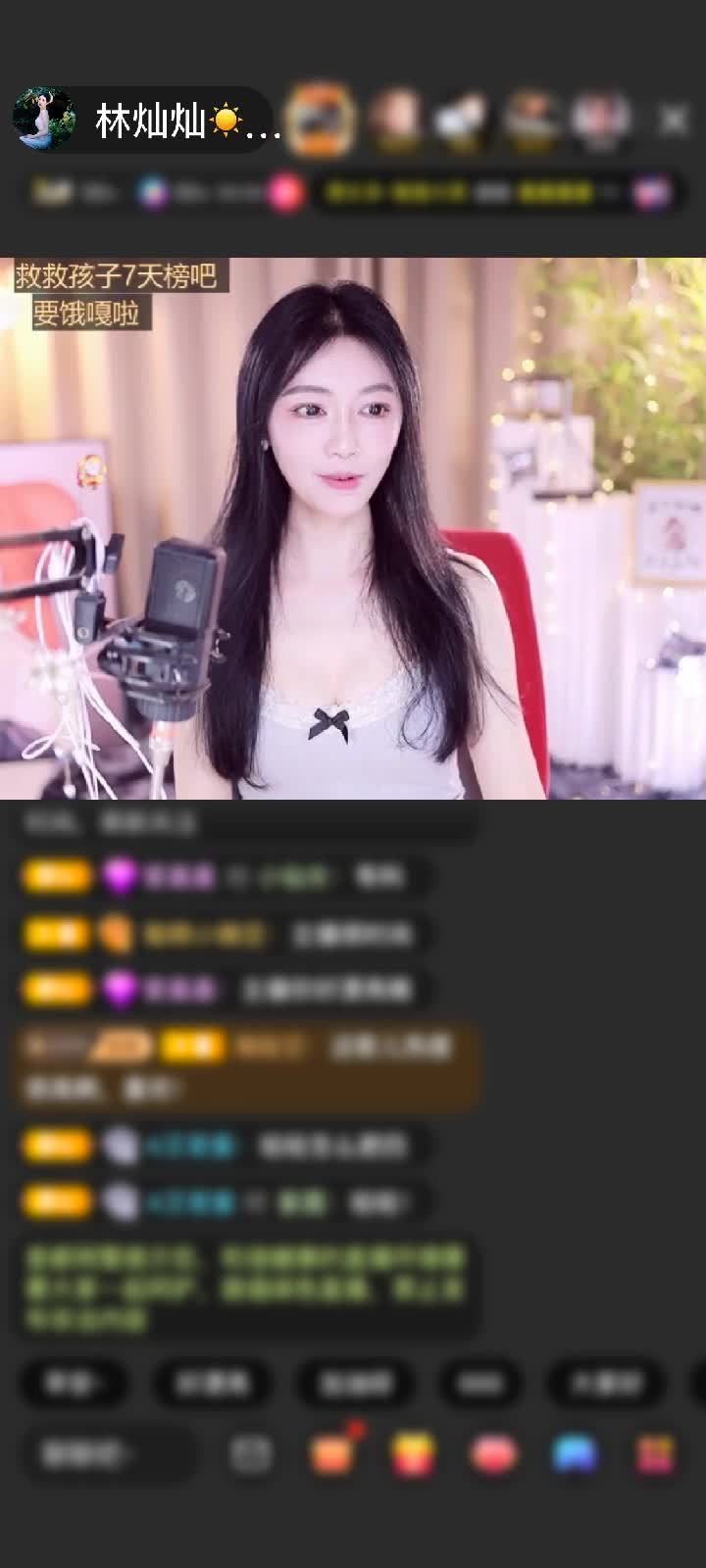The height and width of the screenshot is (1568, 706).
Task: Open the blue game controller icon
Action: [575, 1454]
